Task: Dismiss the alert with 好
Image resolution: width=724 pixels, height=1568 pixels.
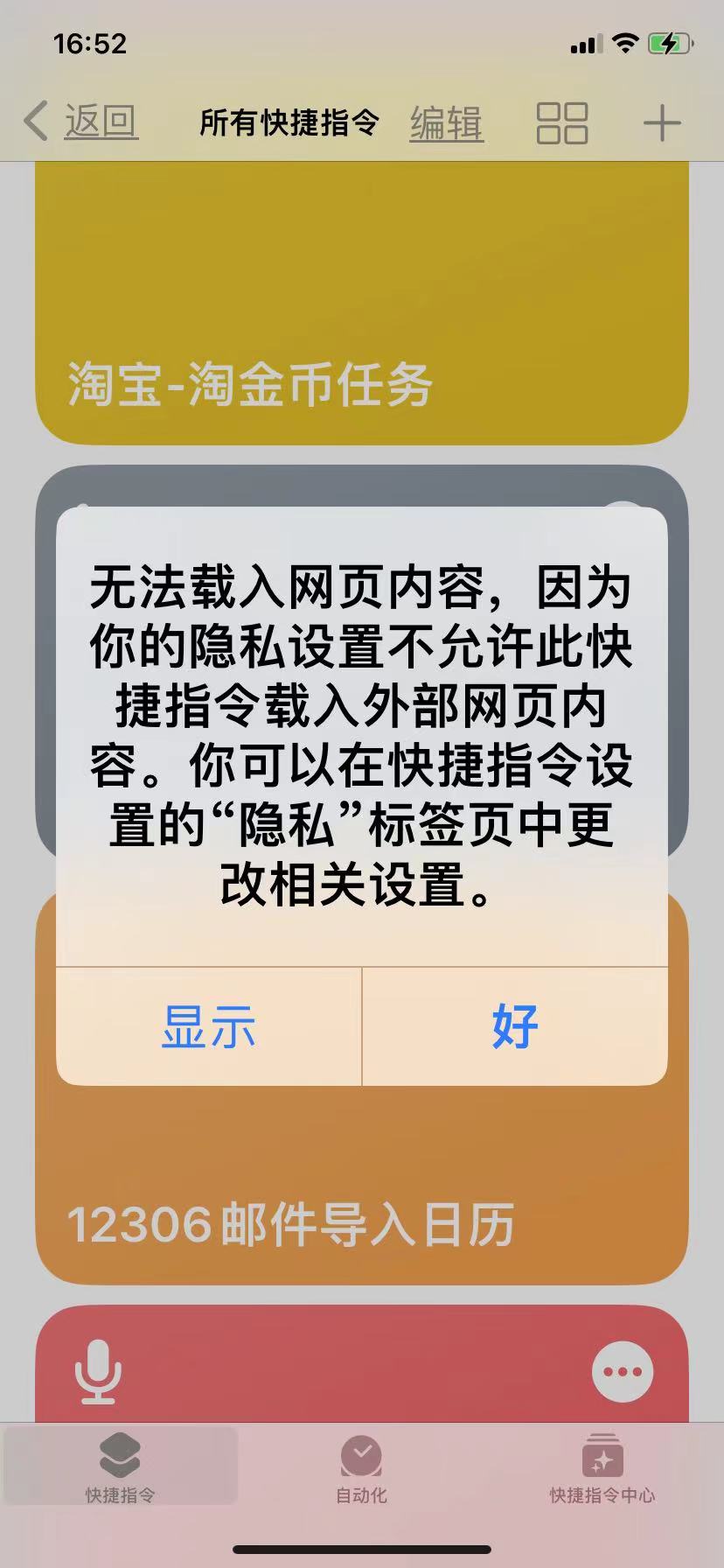Action: click(x=515, y=1026)
